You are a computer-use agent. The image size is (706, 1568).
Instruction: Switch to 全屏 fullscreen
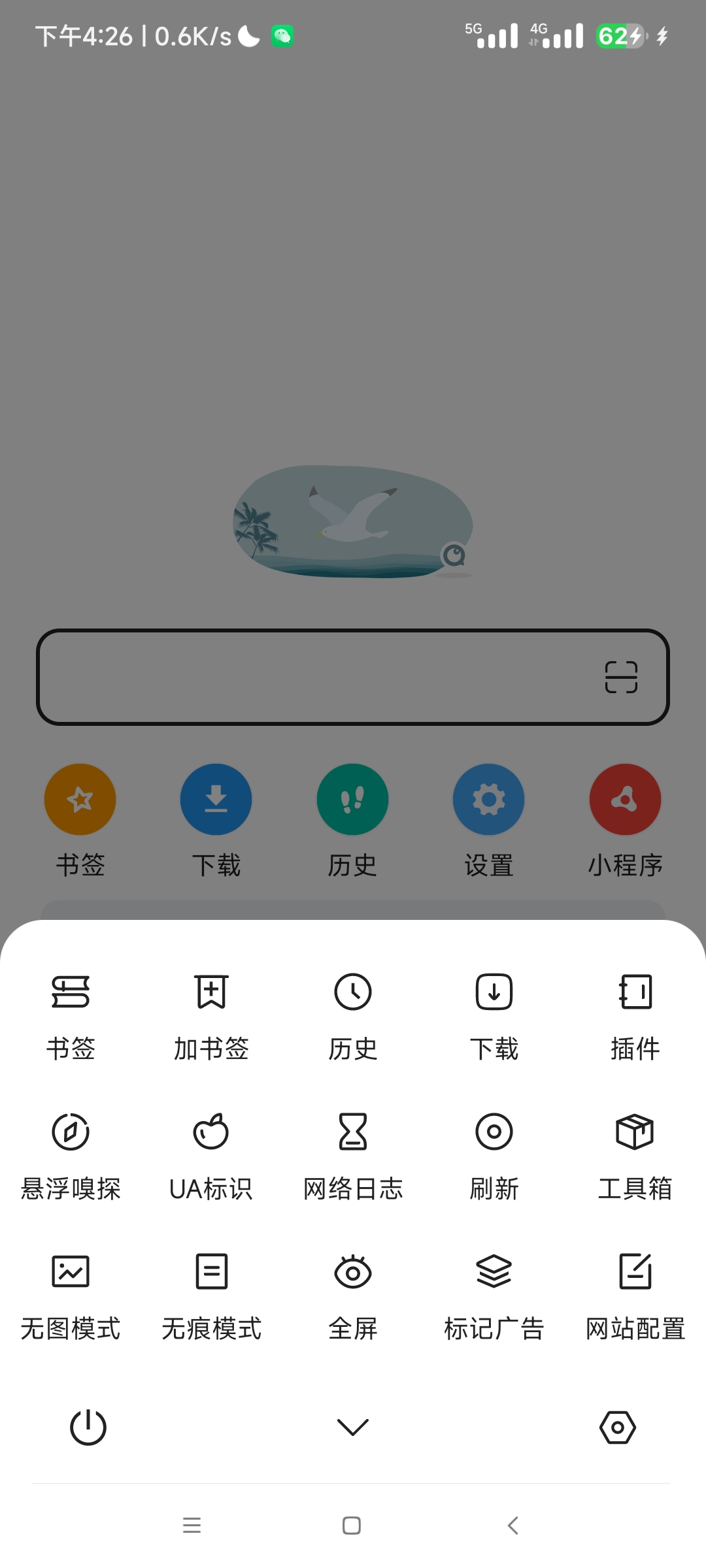353,1294
